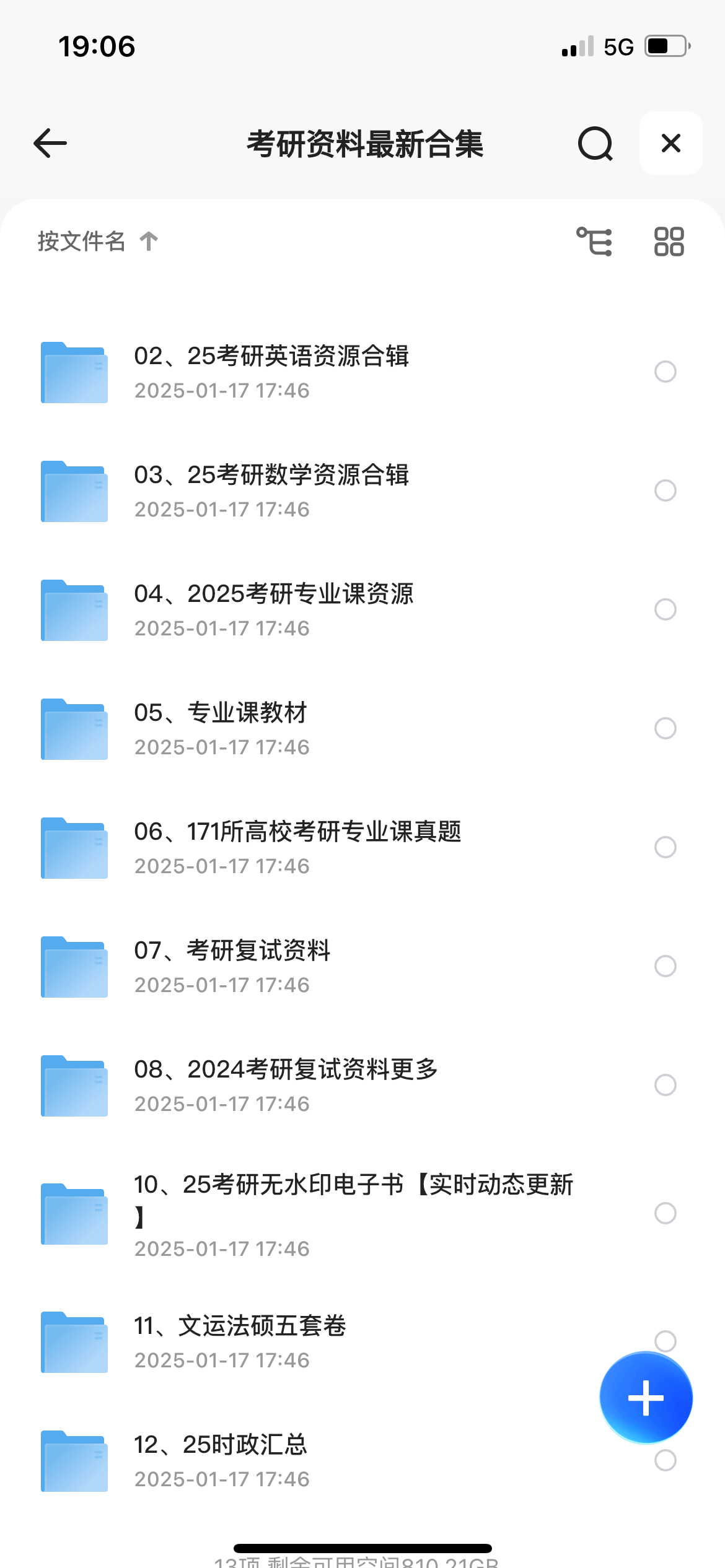This screenshot has width=725, height=1568.
Task: Go back using the arrow
Action: 50,143
